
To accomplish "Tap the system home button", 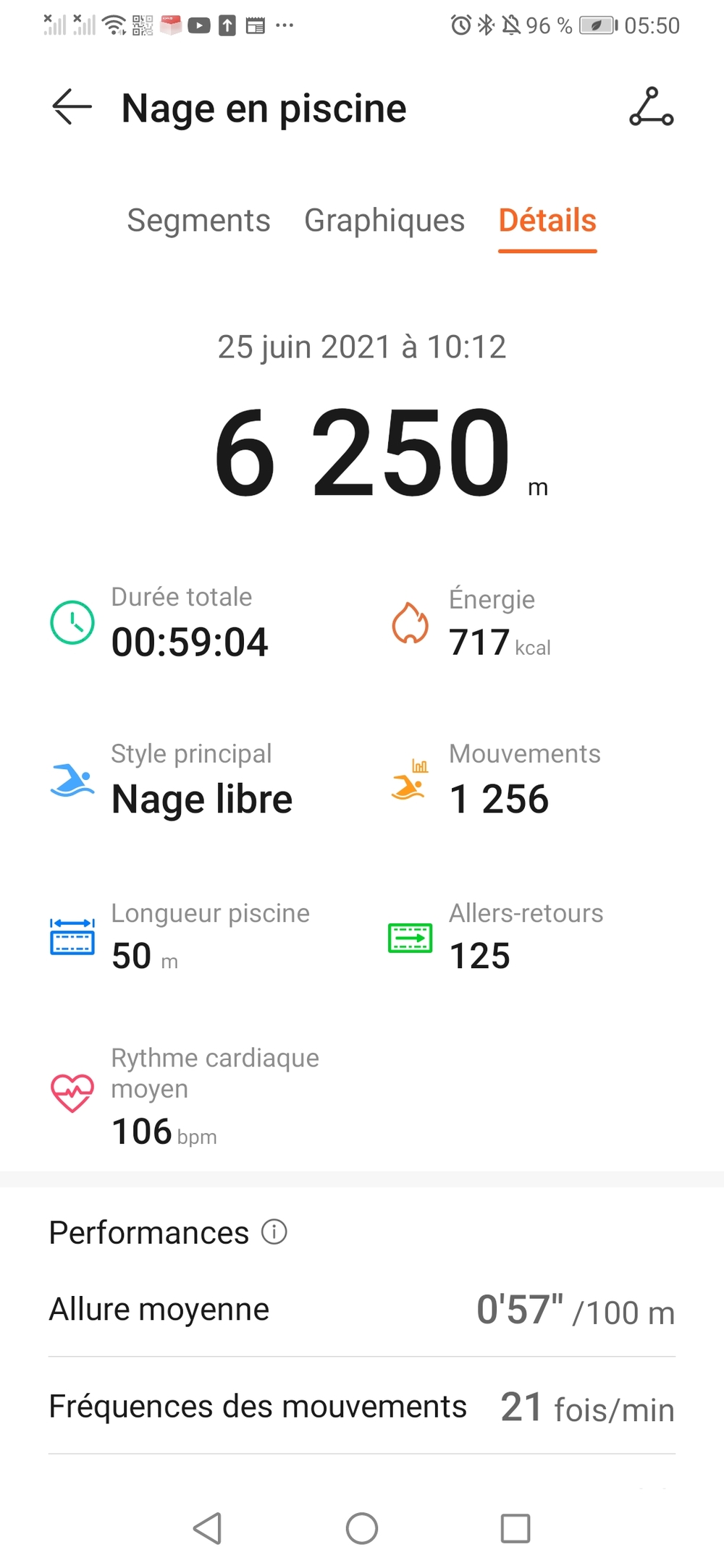I will click(x=362, y=1528).
